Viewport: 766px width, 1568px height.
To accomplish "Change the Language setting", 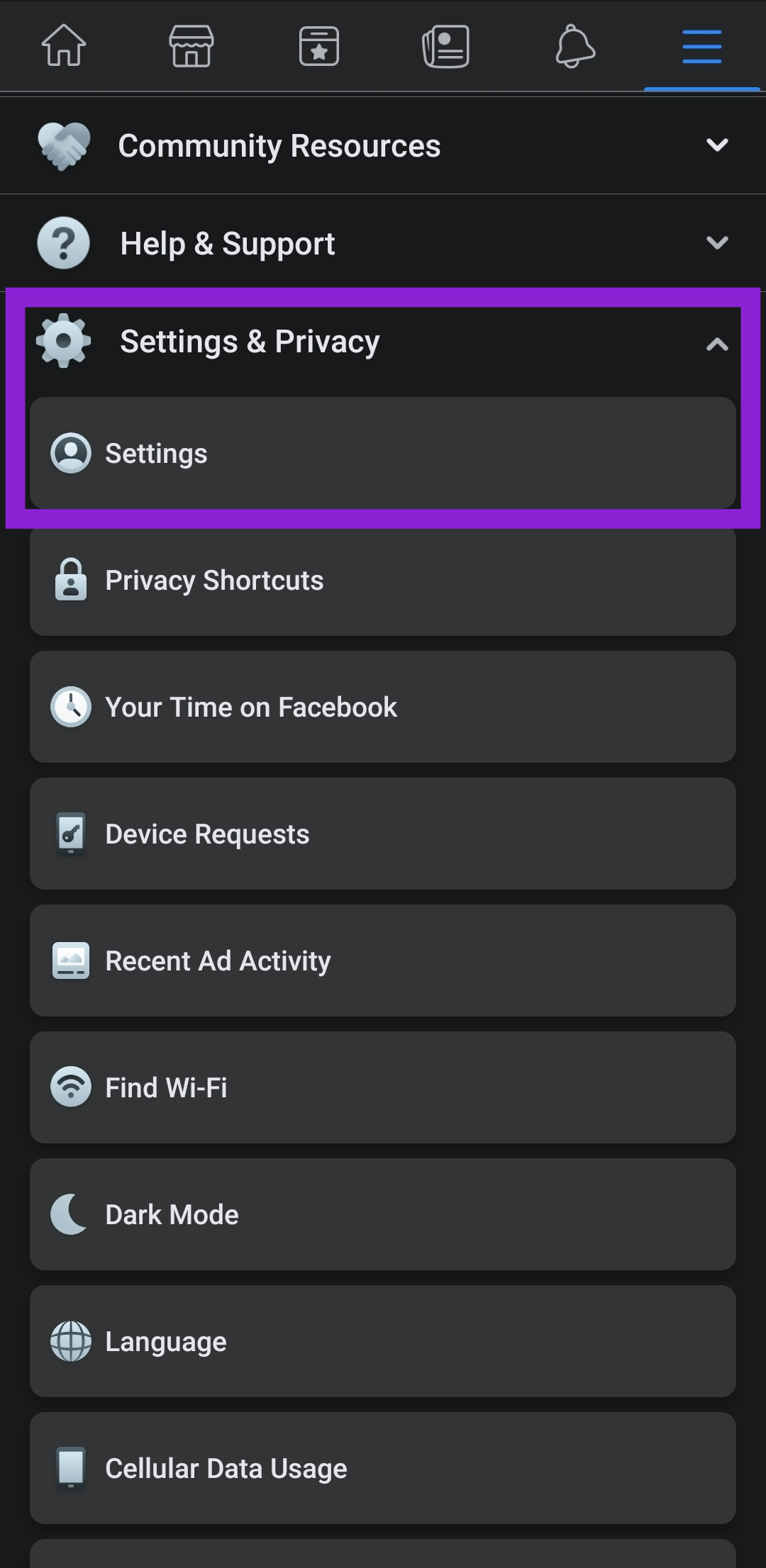I will (383, 1341).
